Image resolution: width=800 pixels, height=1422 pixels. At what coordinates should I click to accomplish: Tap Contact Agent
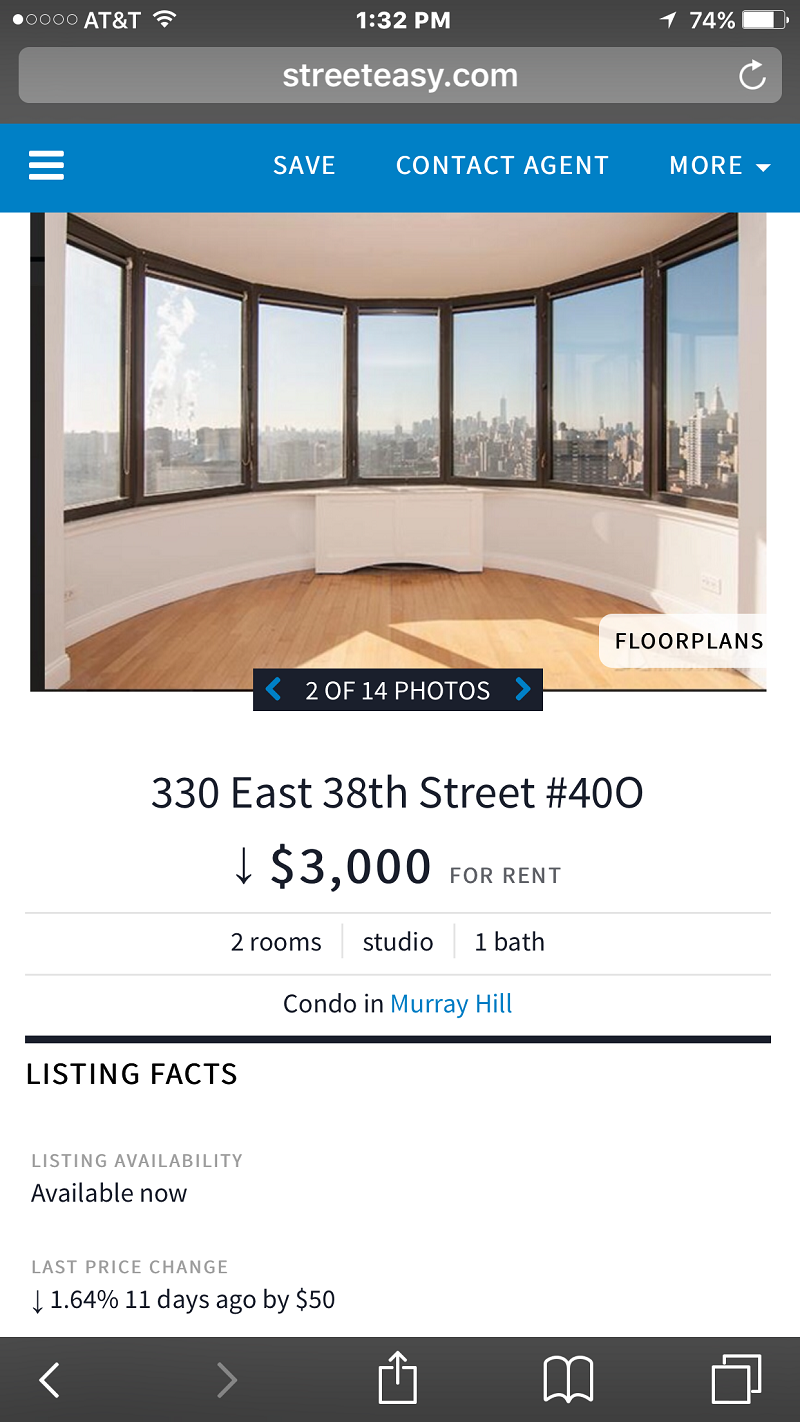tap(502, 165)
